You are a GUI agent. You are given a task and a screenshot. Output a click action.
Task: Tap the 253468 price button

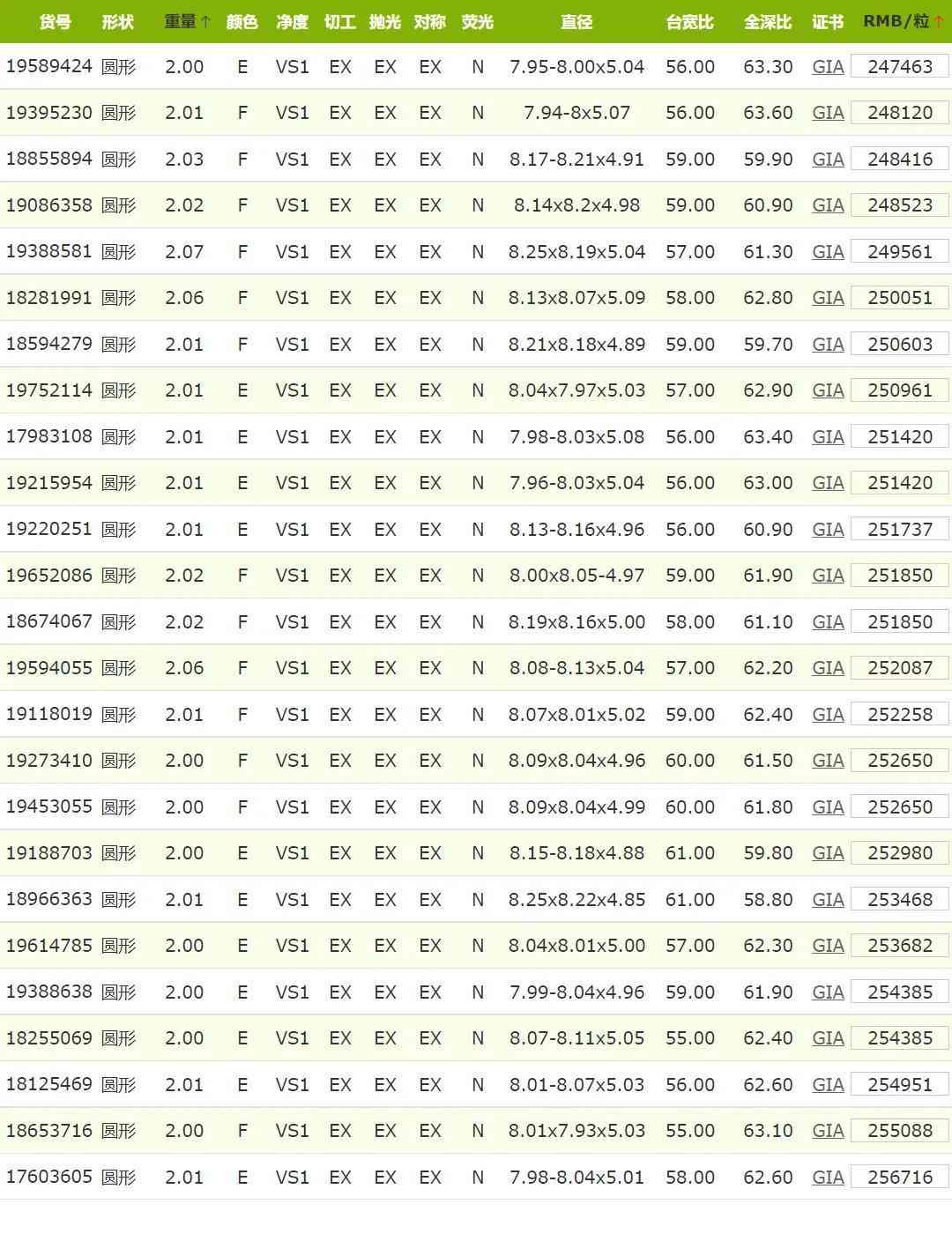click(899, 900)
